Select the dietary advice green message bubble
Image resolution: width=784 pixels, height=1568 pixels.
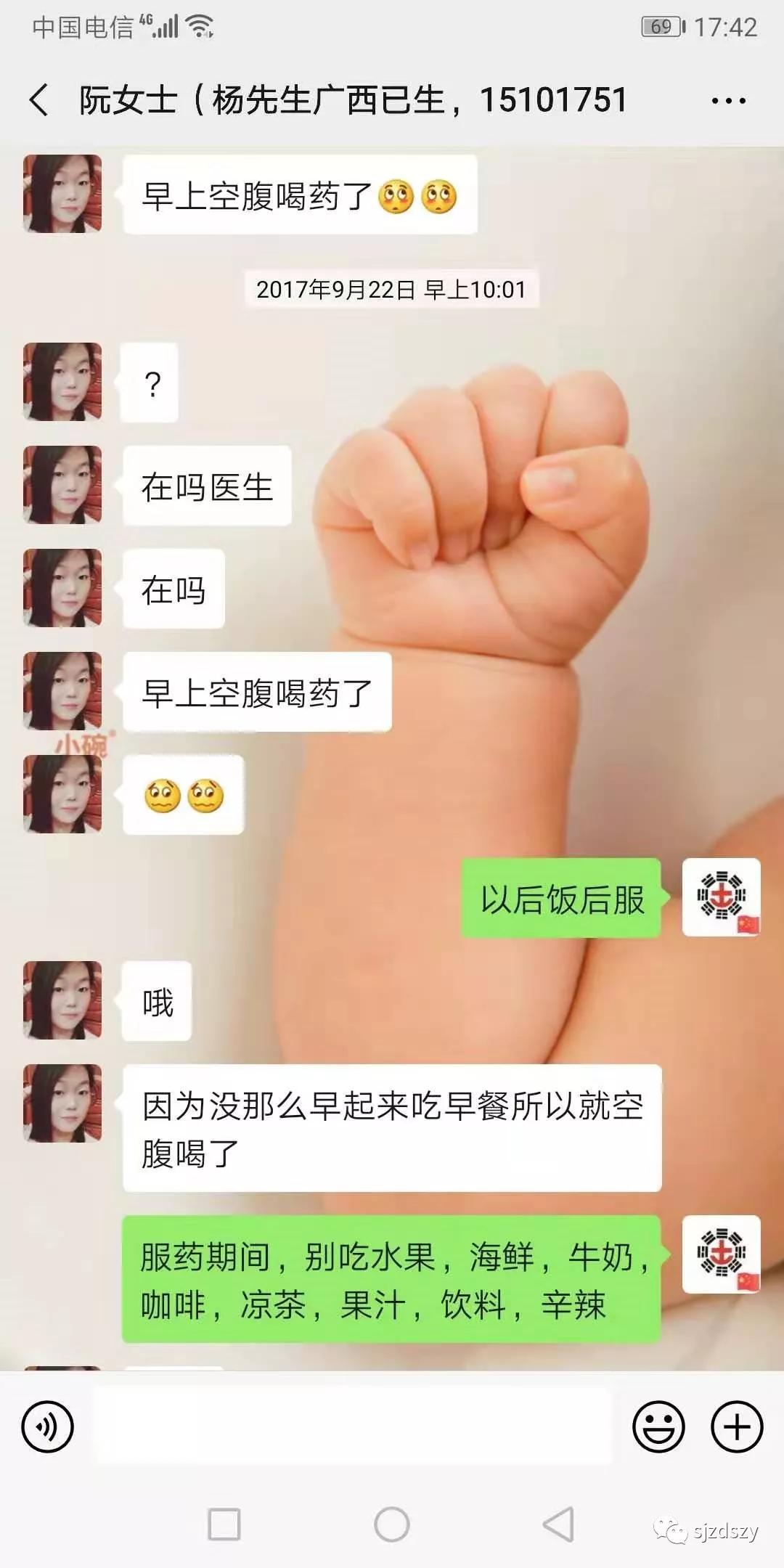coord(392,1278)
